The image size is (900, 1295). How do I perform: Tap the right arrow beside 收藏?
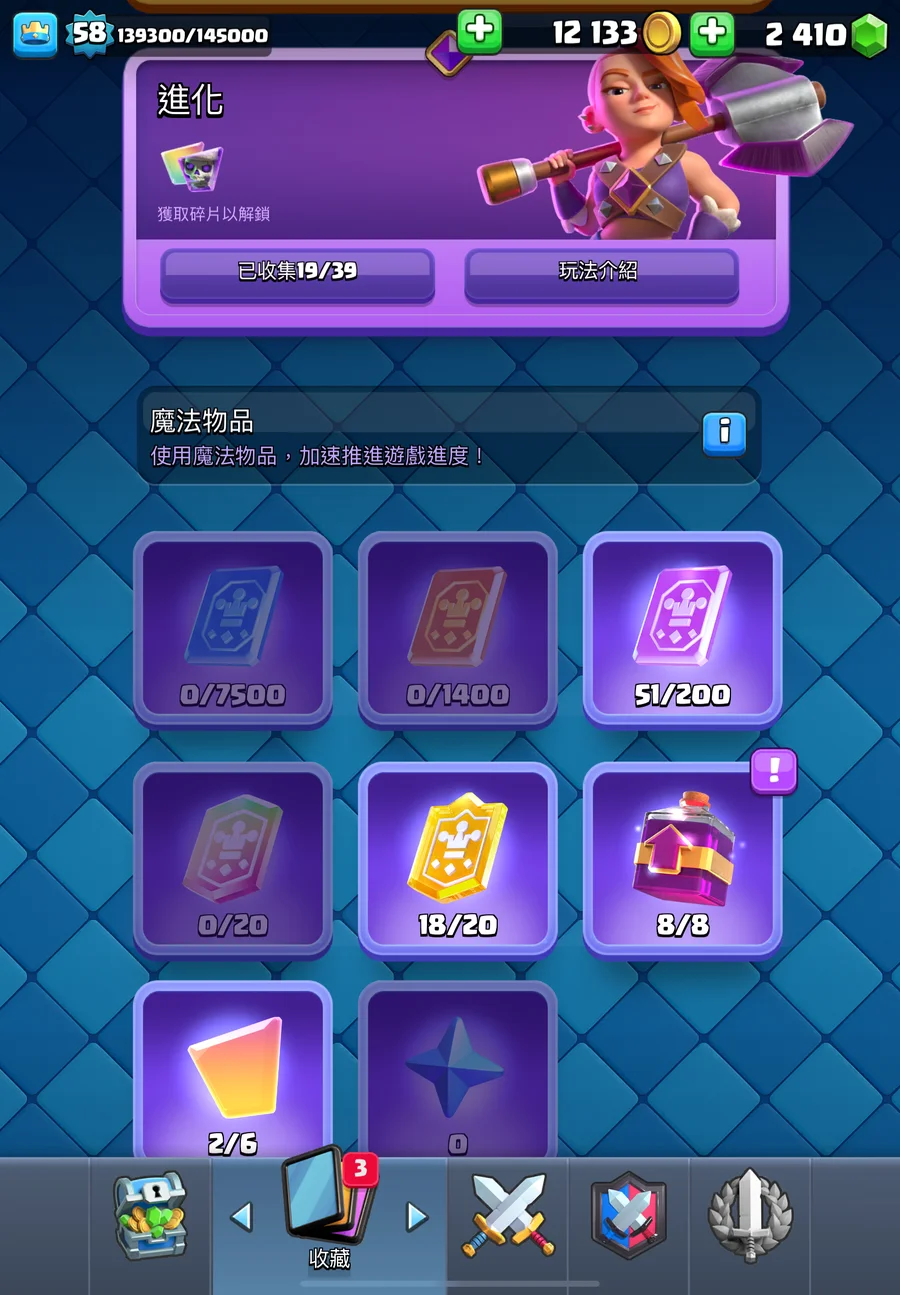[417, 1217]
